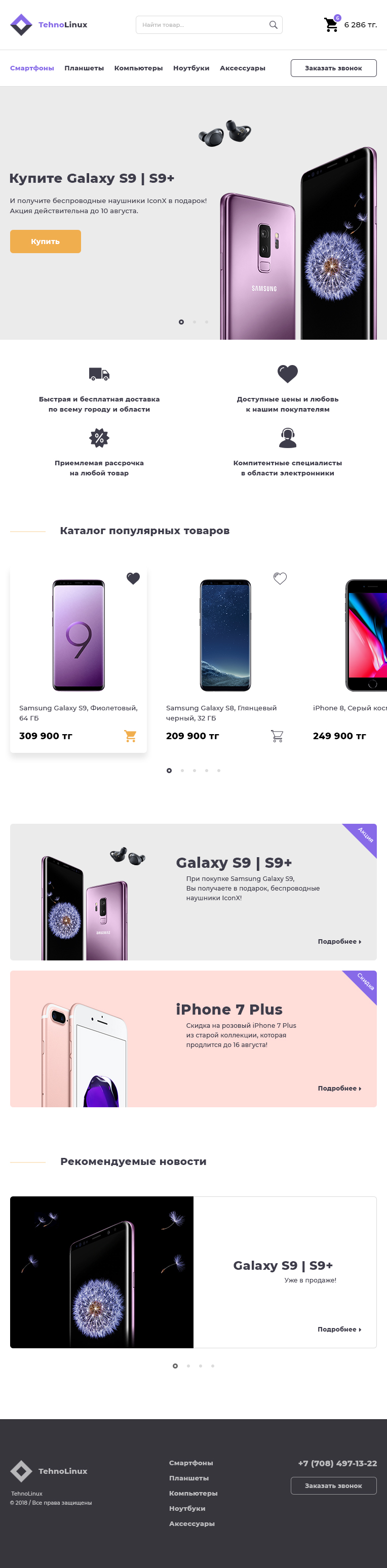Call the number +7 (708) 497-13-22
Screen dimensions: 387x1568
coord(337,1463)
